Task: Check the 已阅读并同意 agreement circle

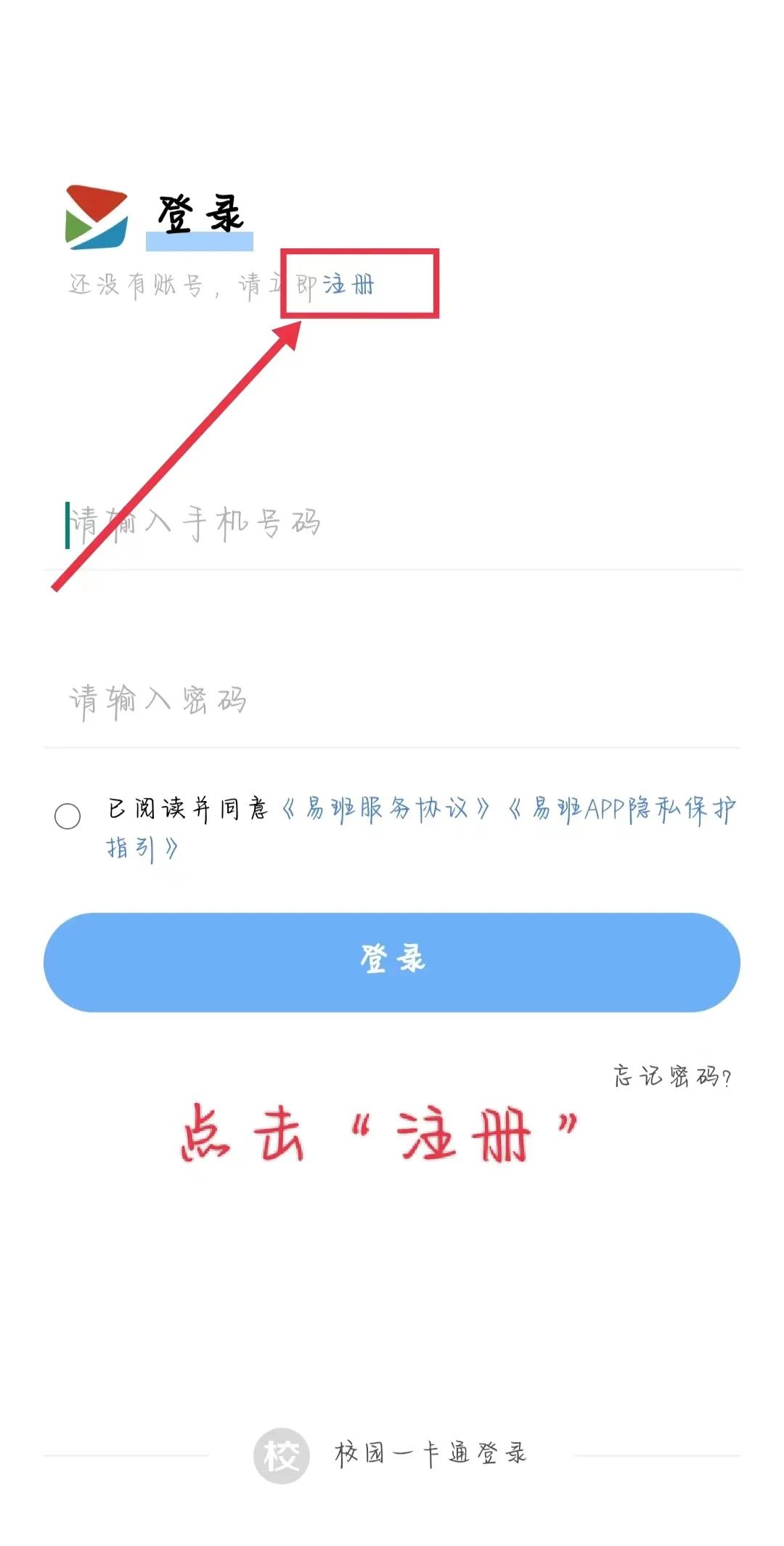Action: point(68,816)
